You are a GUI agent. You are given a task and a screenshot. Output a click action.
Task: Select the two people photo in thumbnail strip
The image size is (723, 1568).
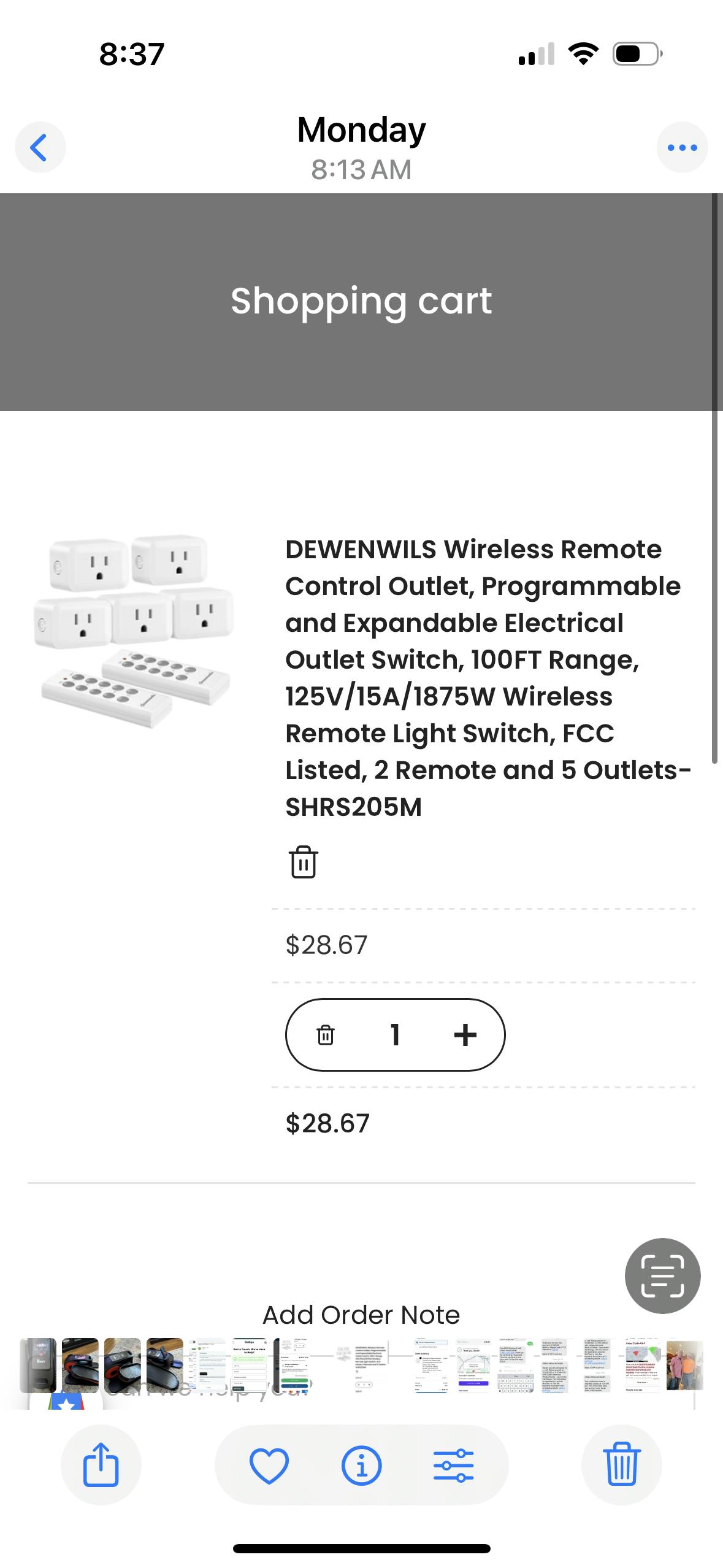tap(684, 1365)
